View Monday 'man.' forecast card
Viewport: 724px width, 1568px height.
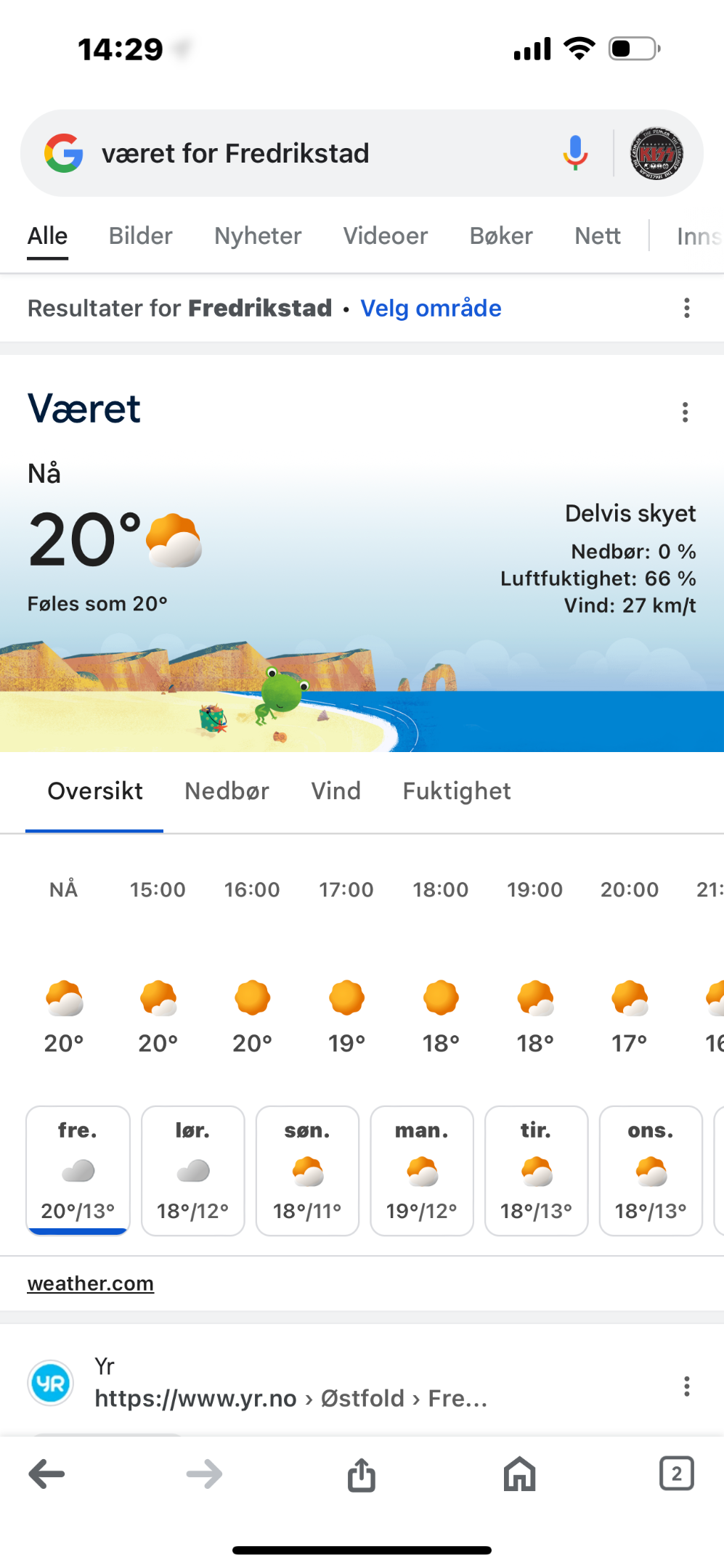[422, 1170]
